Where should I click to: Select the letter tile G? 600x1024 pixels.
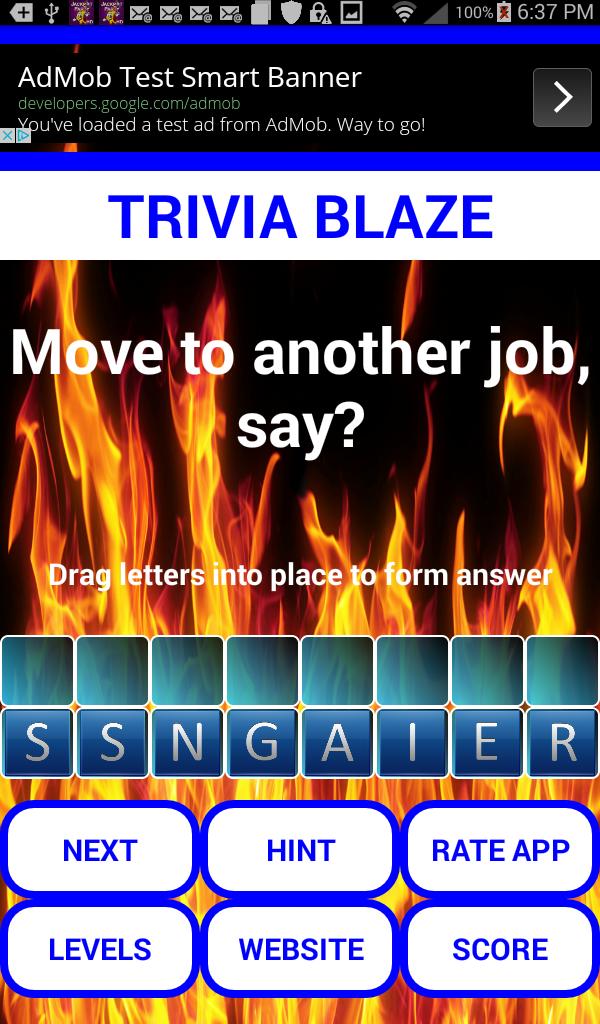click(262, 743)
